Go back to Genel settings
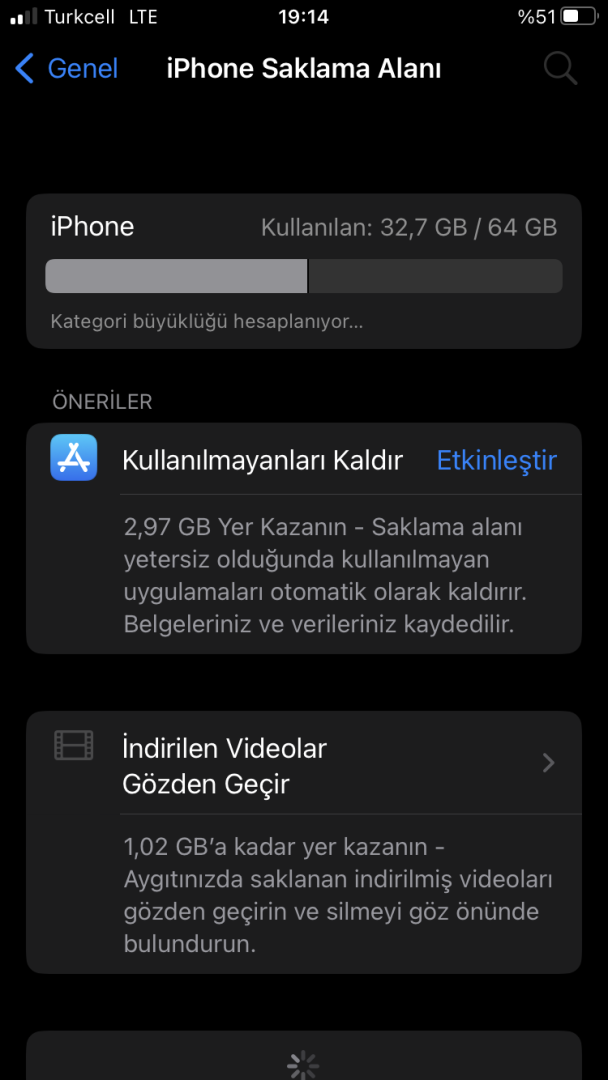This screenshot has height=1080, width=608. tap(66, 69)
